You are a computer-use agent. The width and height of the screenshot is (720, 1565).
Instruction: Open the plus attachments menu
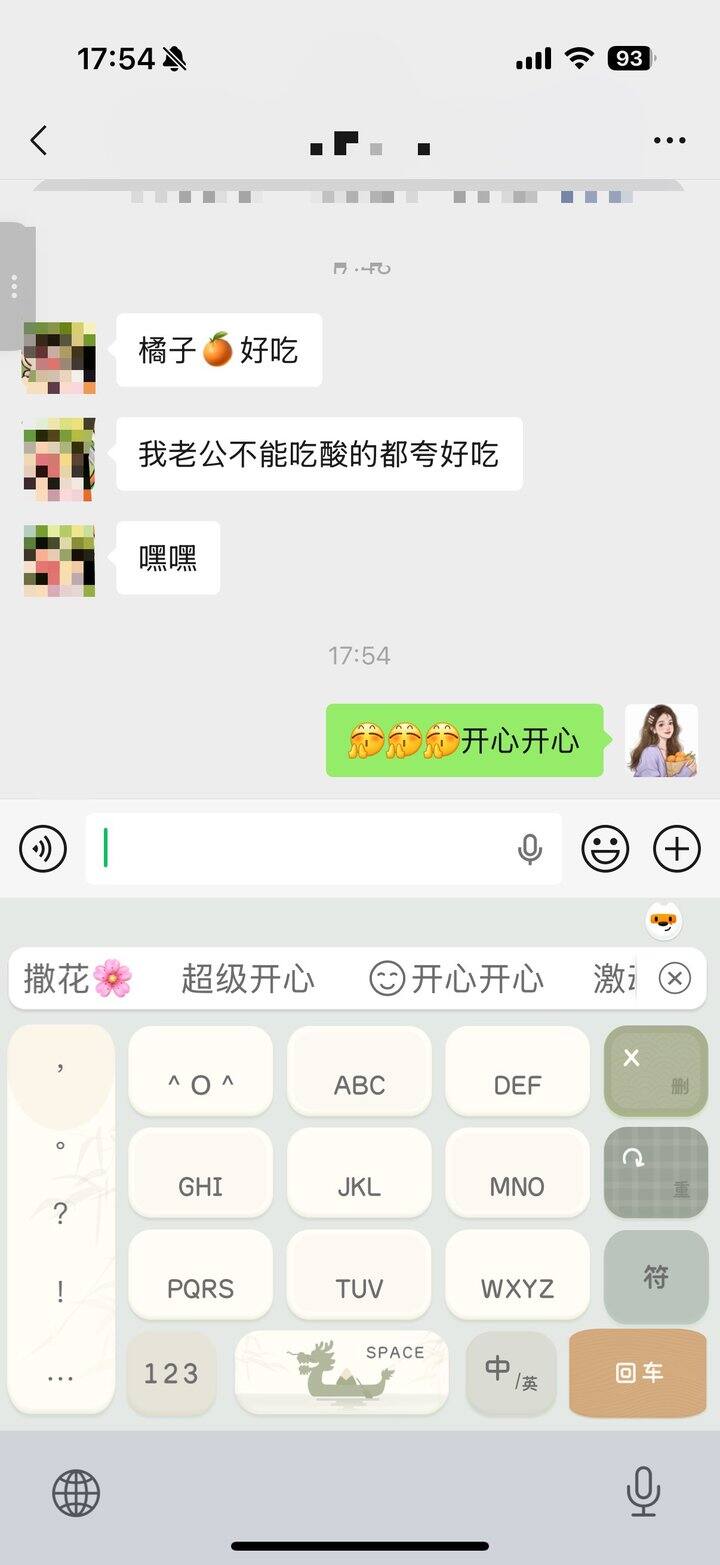point(677,849)
